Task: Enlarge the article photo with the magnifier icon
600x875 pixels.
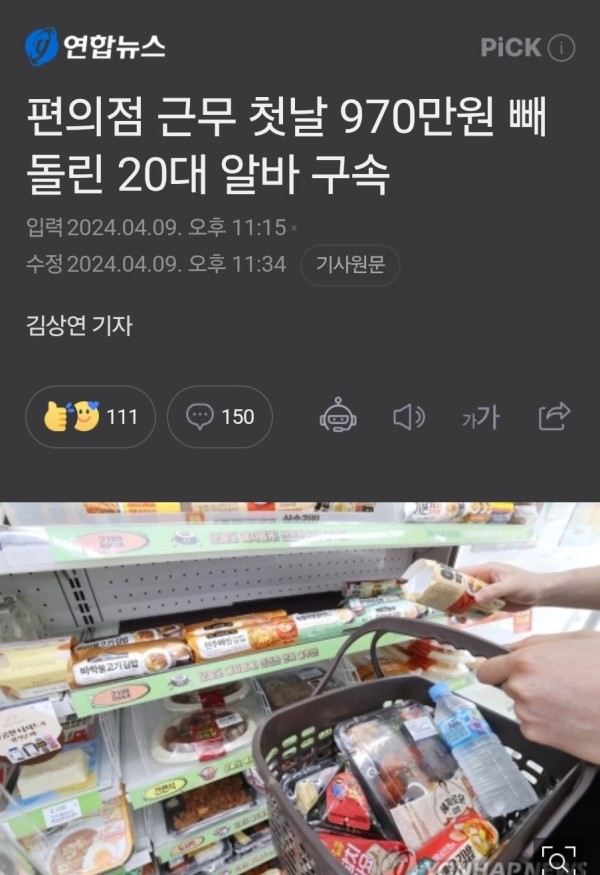Action: point(563,857)
